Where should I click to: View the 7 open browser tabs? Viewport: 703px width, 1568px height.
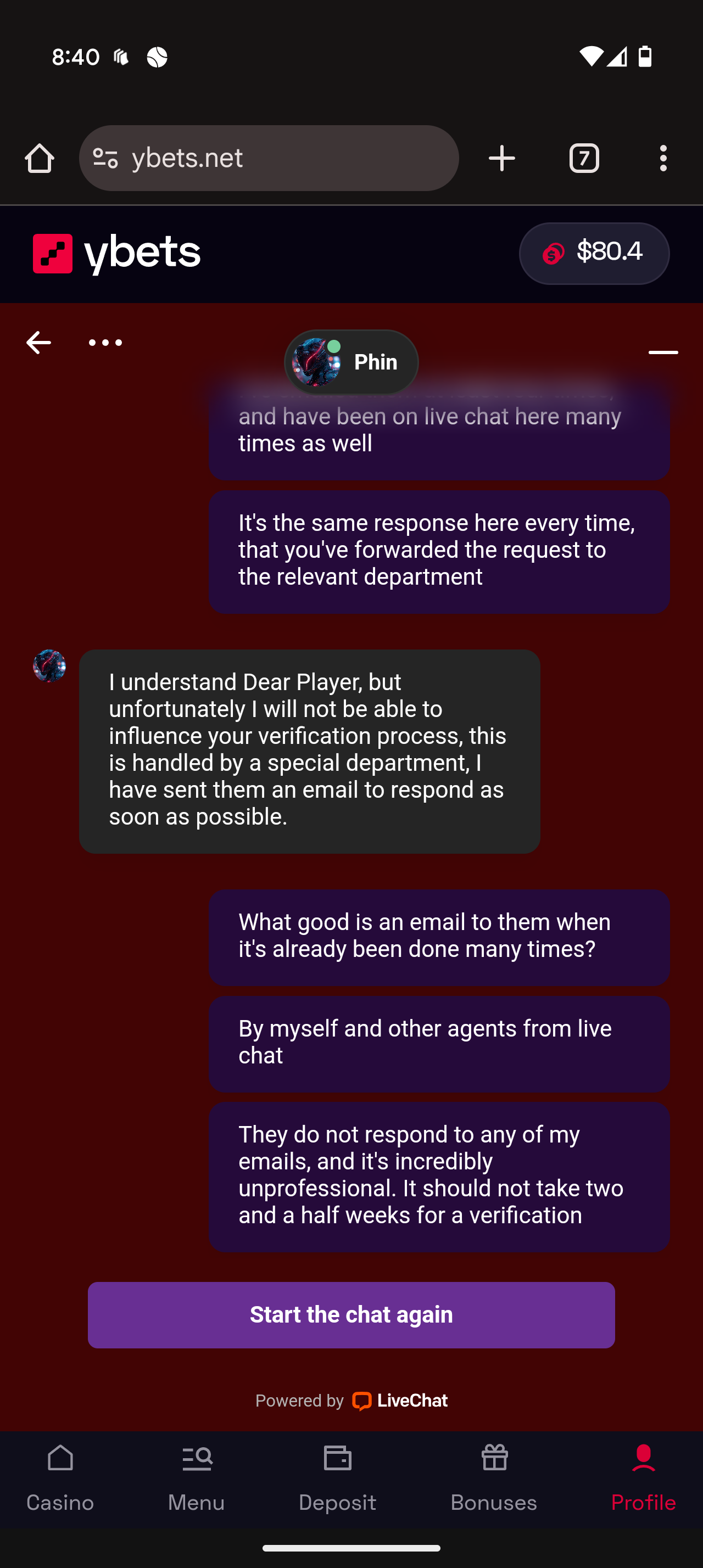584,158
